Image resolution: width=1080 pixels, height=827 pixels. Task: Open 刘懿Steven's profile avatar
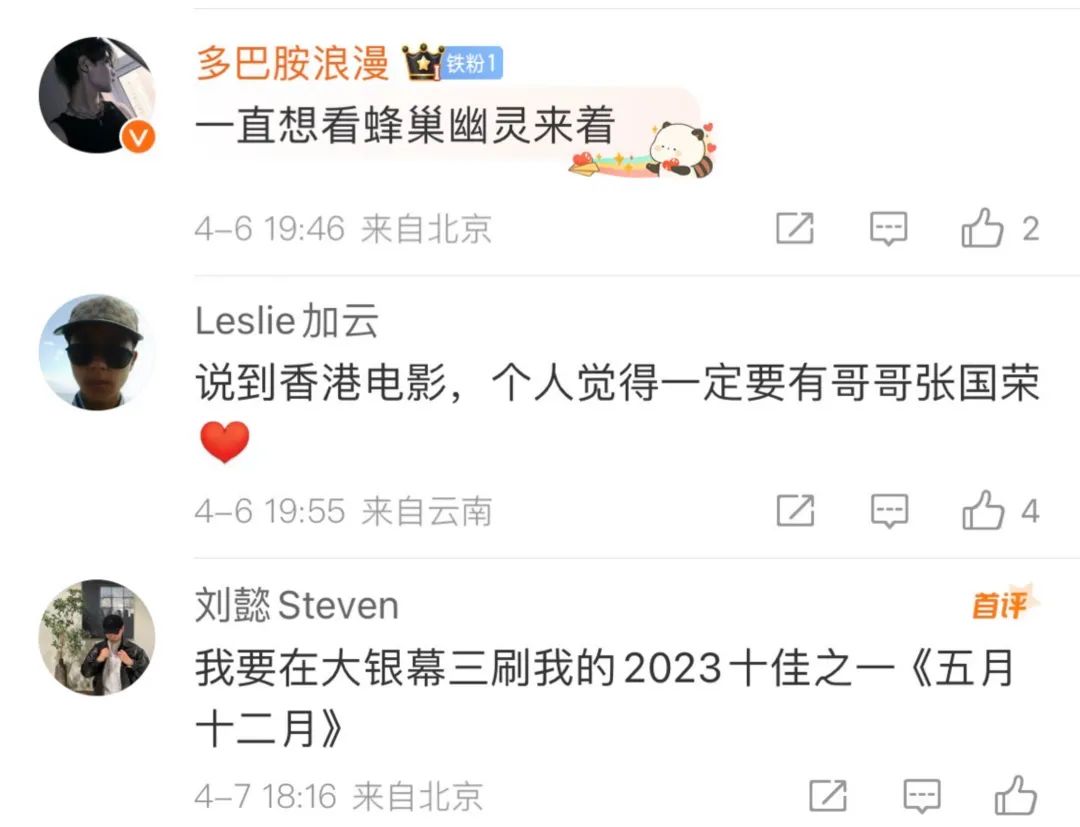97,637
